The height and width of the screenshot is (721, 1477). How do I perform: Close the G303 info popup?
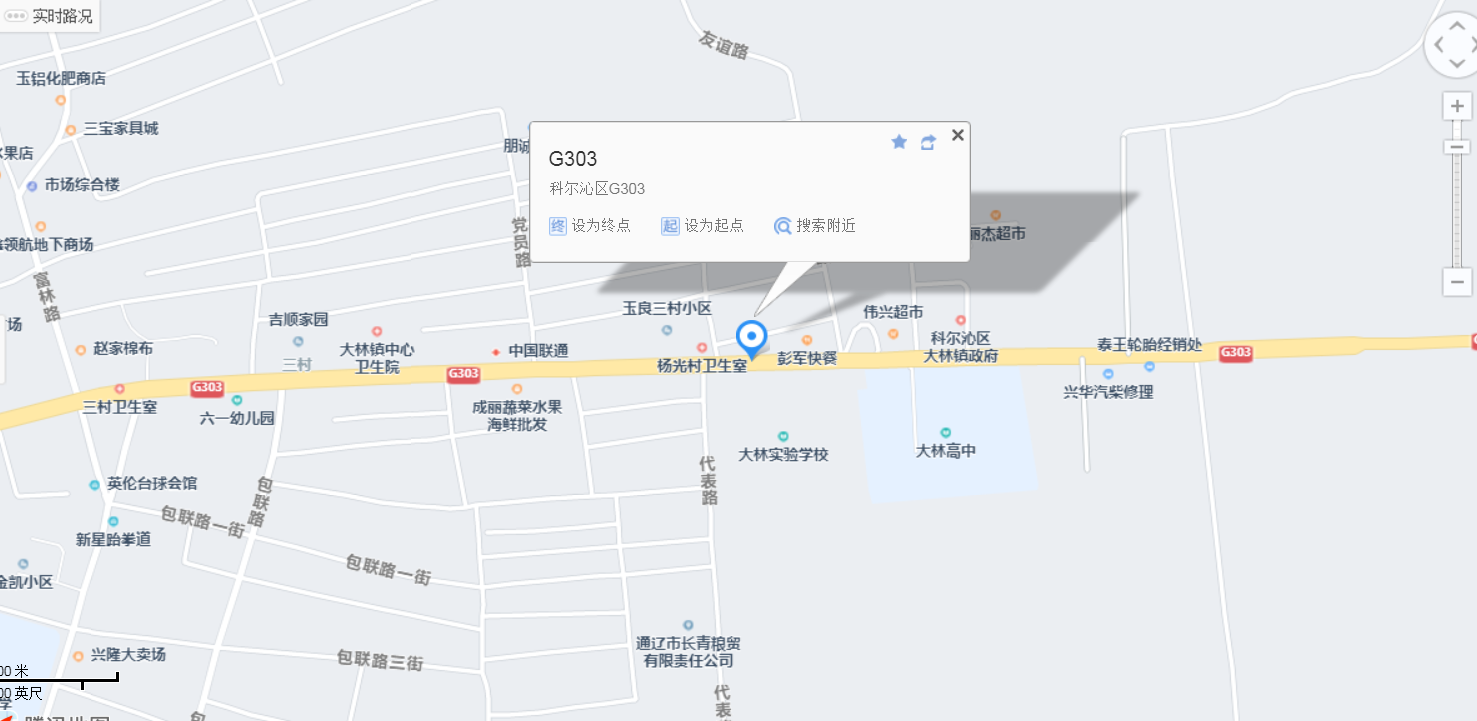pyautogui.click(x=957, y=135)
